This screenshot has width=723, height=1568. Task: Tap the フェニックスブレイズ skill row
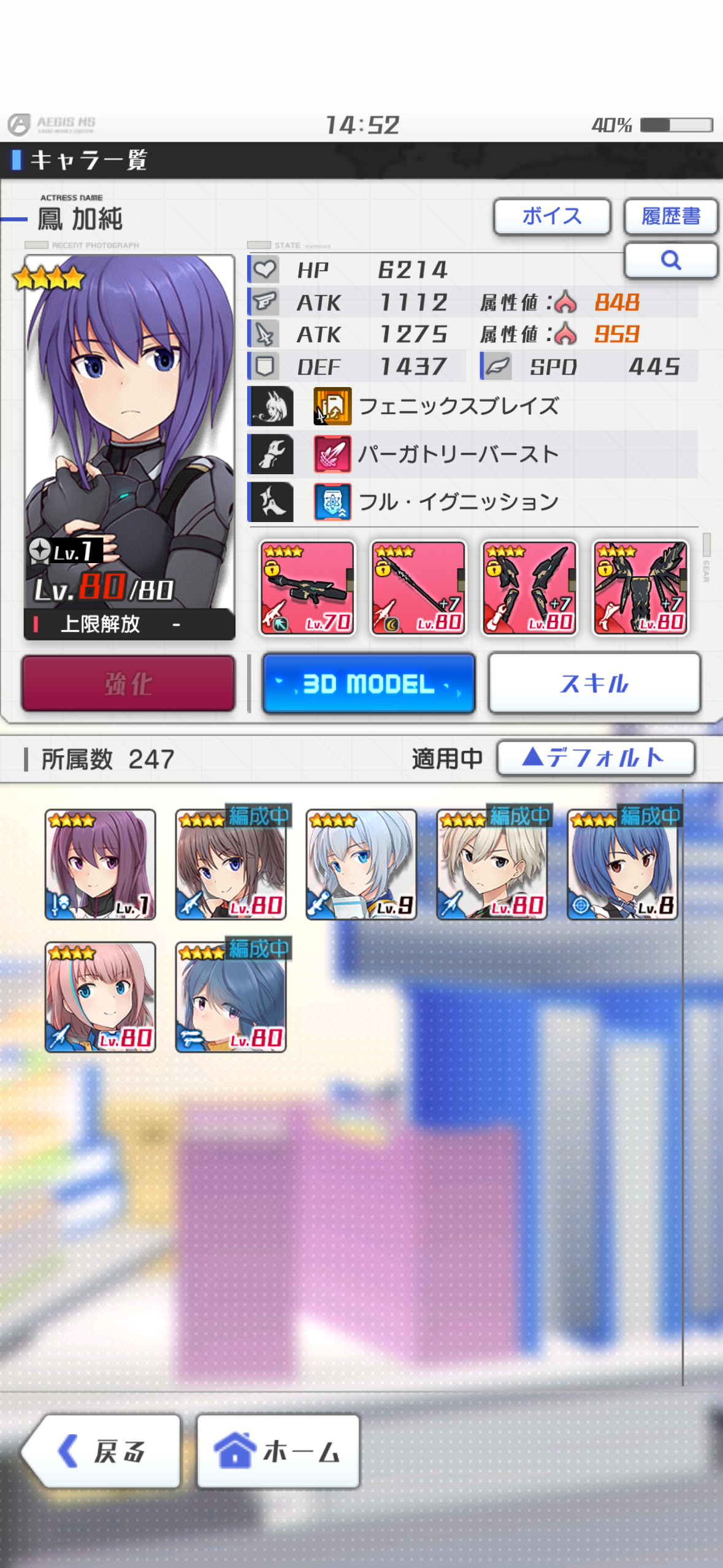pyautogui.click(x=472, y=406)
